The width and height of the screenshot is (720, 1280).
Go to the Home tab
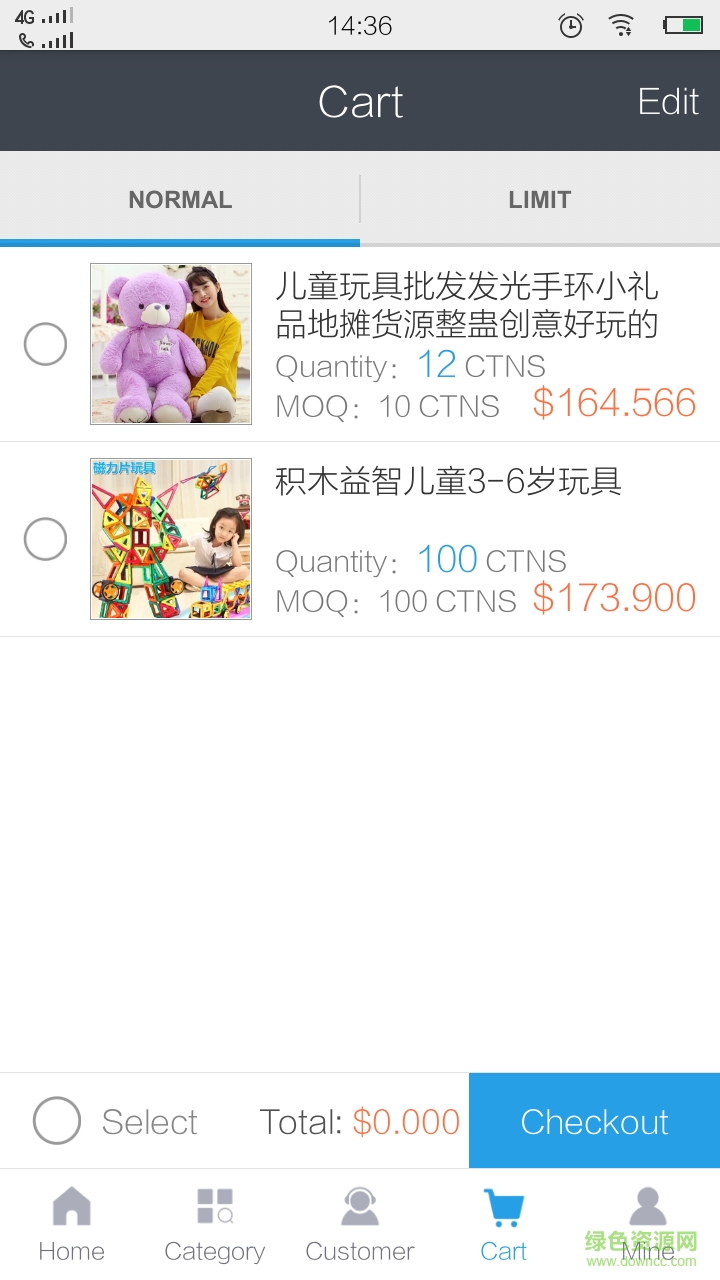71,1224
